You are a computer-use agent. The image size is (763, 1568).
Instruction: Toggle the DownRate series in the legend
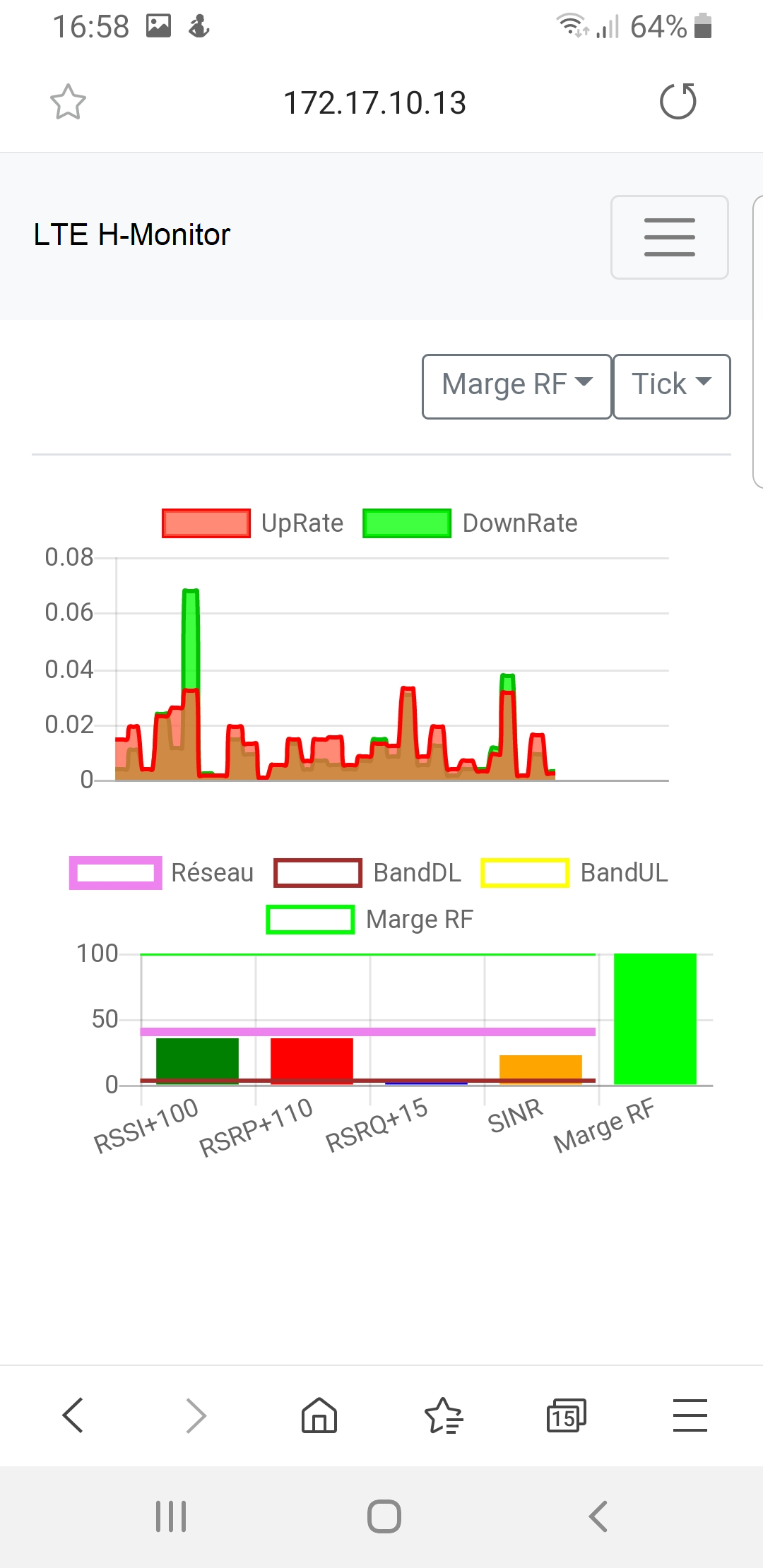click(x=470, y=523)
